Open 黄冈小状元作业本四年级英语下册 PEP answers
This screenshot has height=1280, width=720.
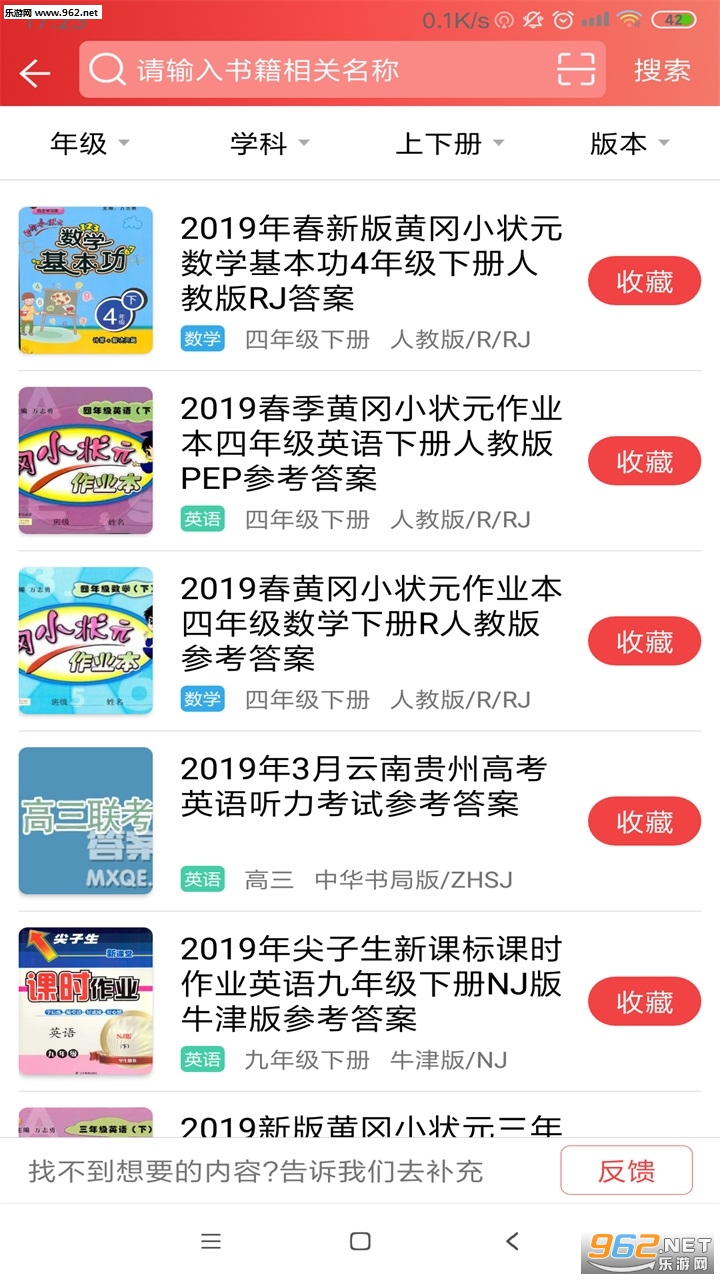pos(370,443)
